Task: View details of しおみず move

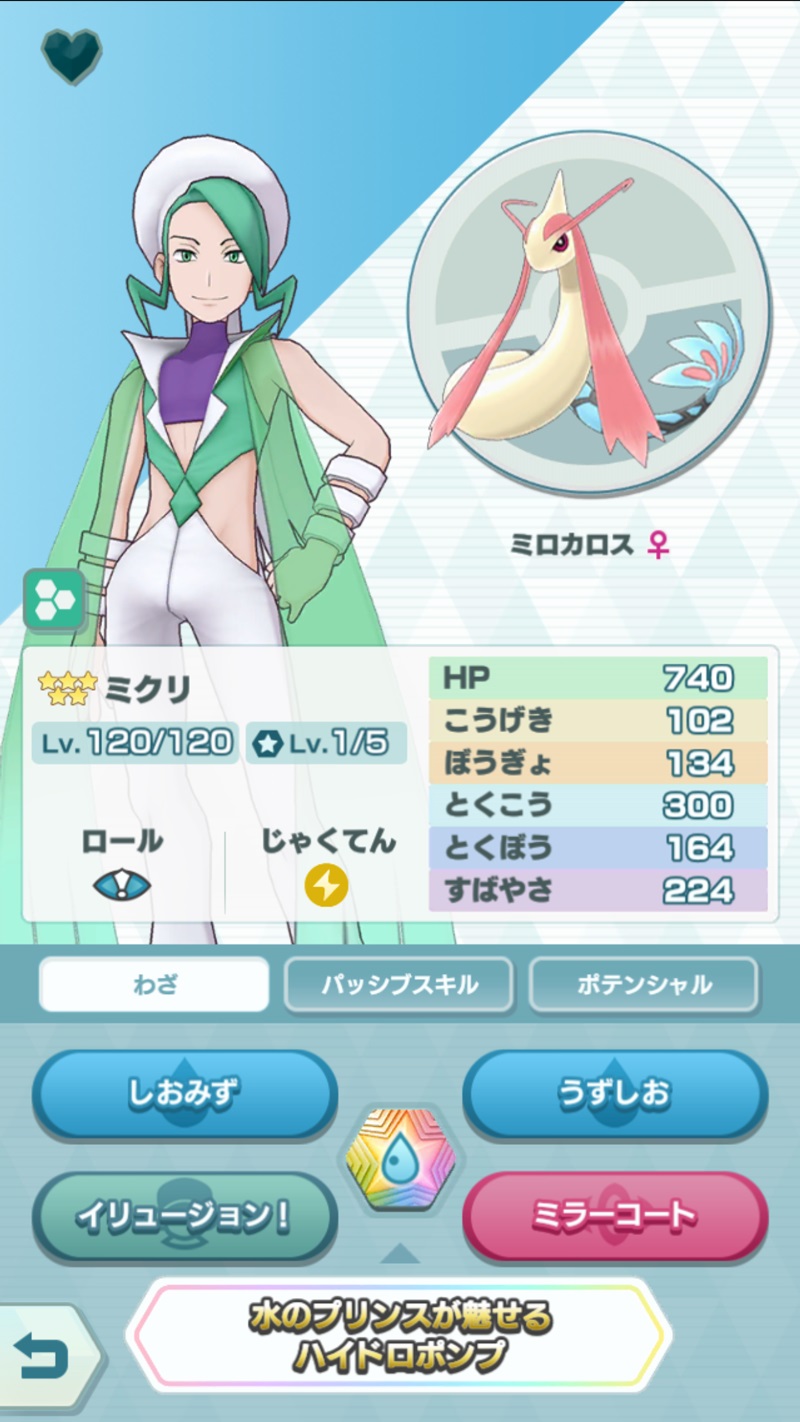Action: 184,1093
